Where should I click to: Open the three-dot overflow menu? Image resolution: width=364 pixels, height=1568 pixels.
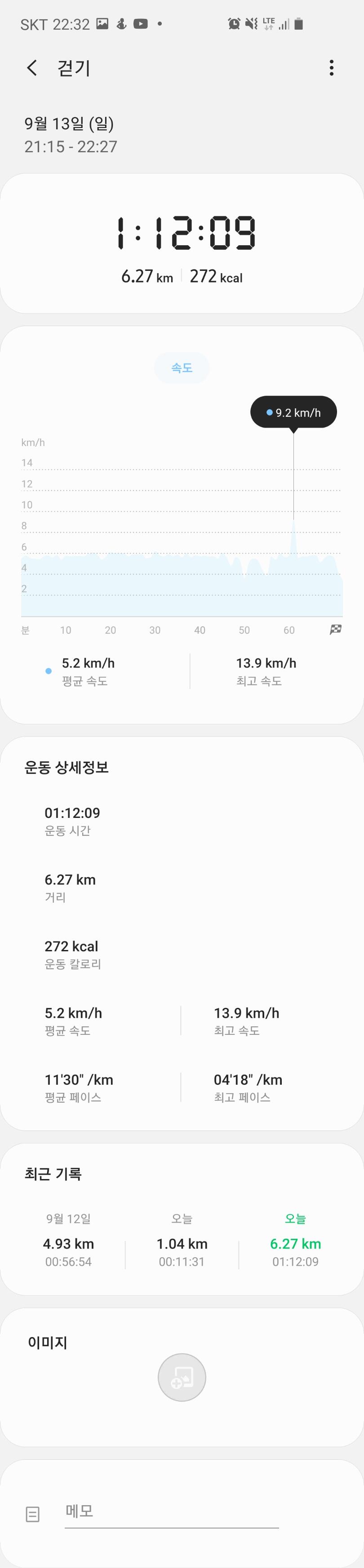pos(331,67)
